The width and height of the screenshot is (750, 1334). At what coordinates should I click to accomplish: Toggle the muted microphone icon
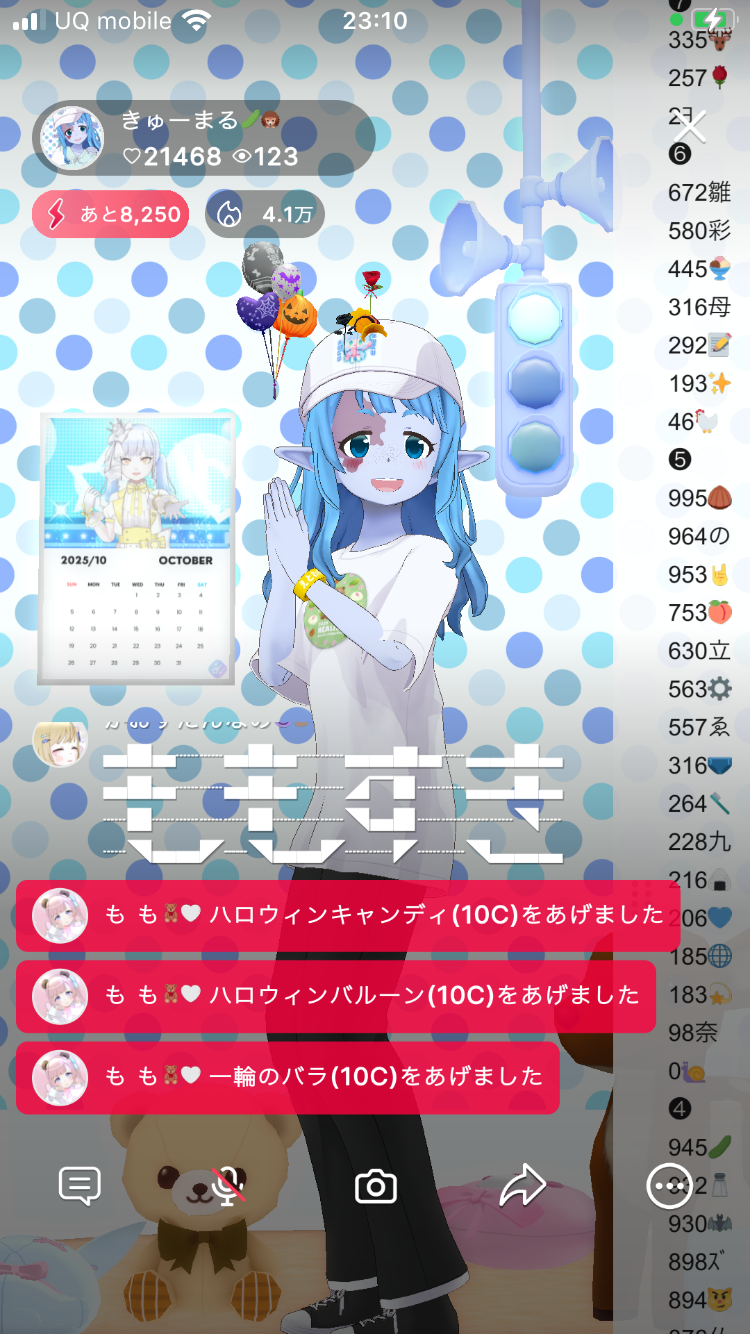point(229,1186)
